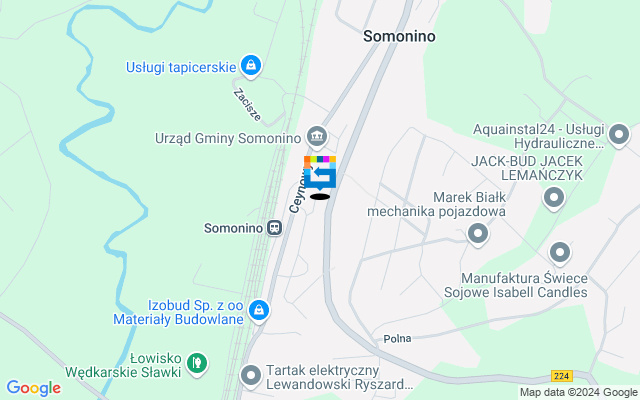Open the Marek Białk mechanika pojazdowa marker
Screen dimensions: 640x400
pyautogui.click(x=478, y=235)
